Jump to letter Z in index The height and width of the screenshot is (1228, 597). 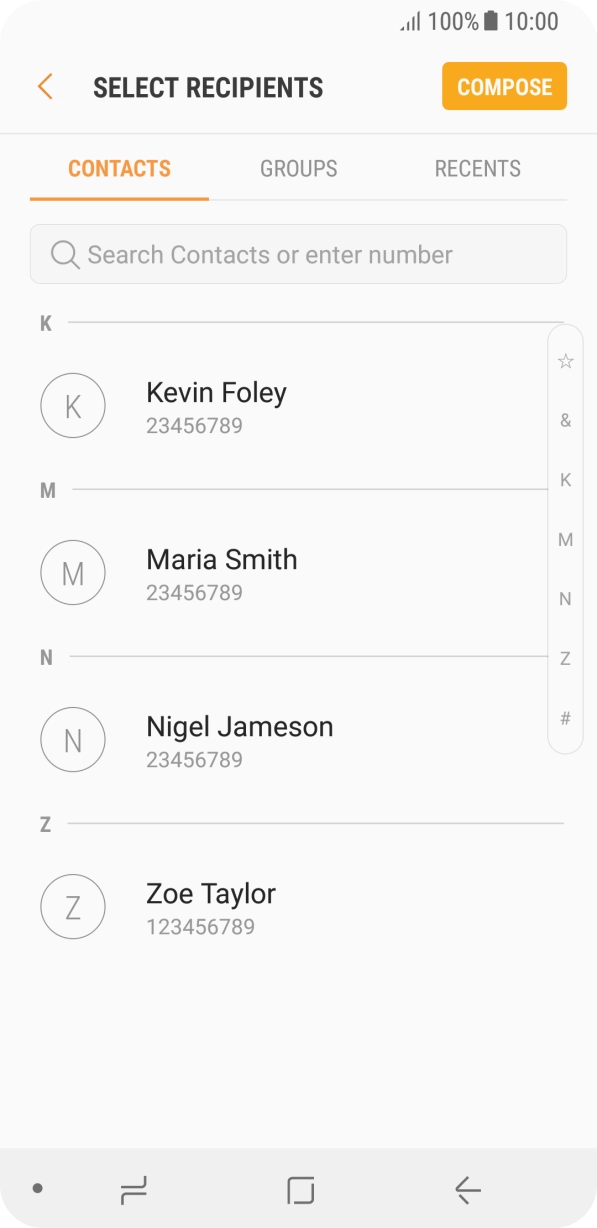pyautogui.click(x=566, y=659)
